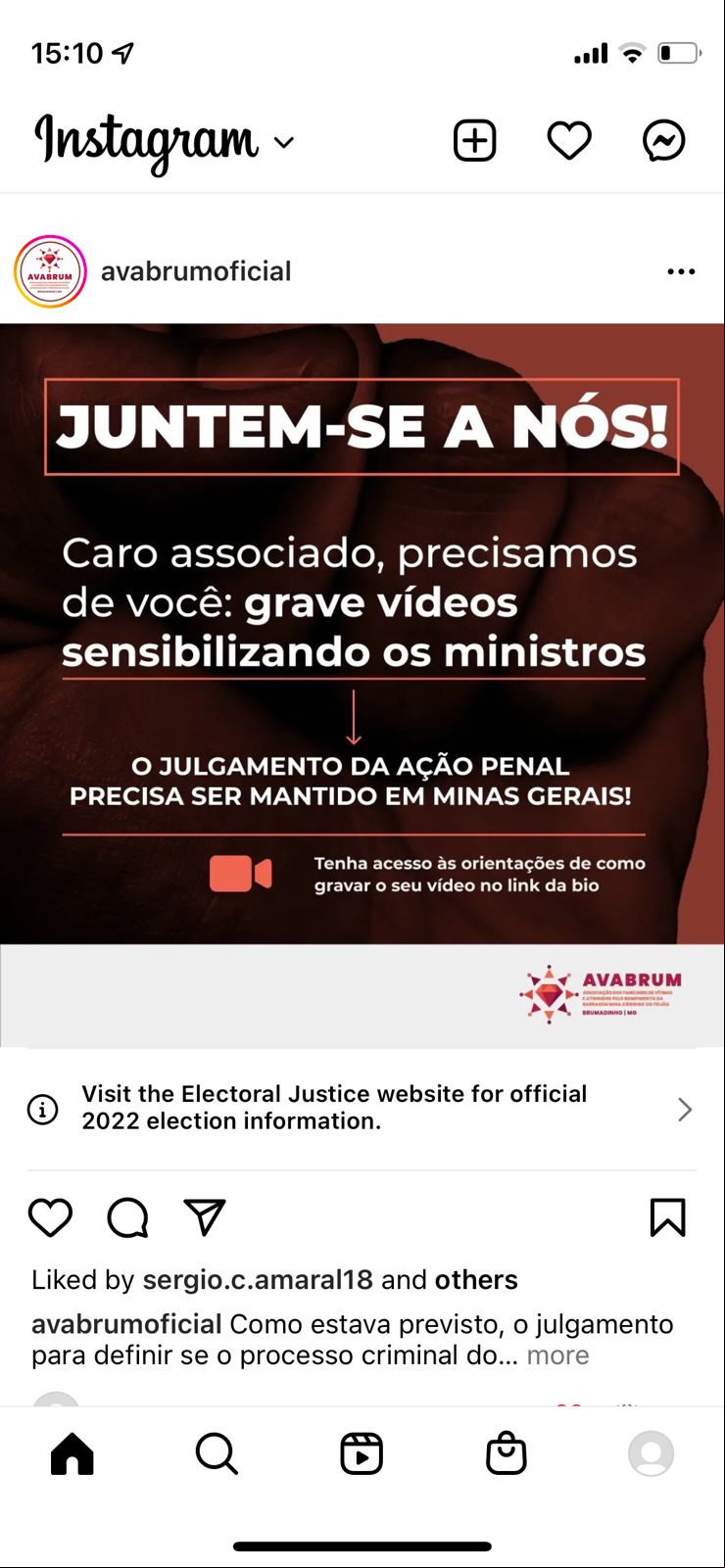Switch to the Shop tab
The width and height of the screenshot is (725, 1568).
tap(507, 1453)
